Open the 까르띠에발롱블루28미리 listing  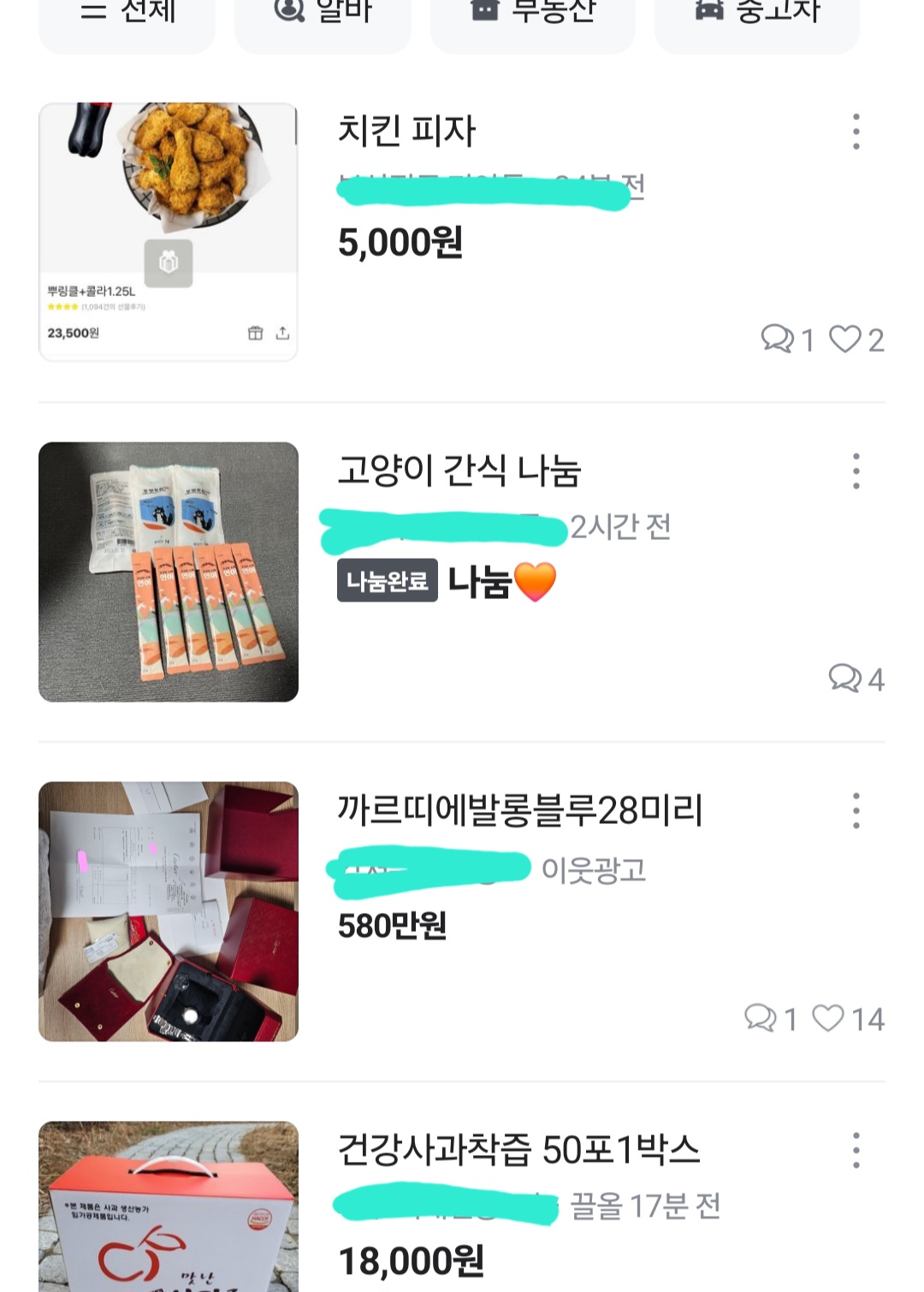pos(520,809)
